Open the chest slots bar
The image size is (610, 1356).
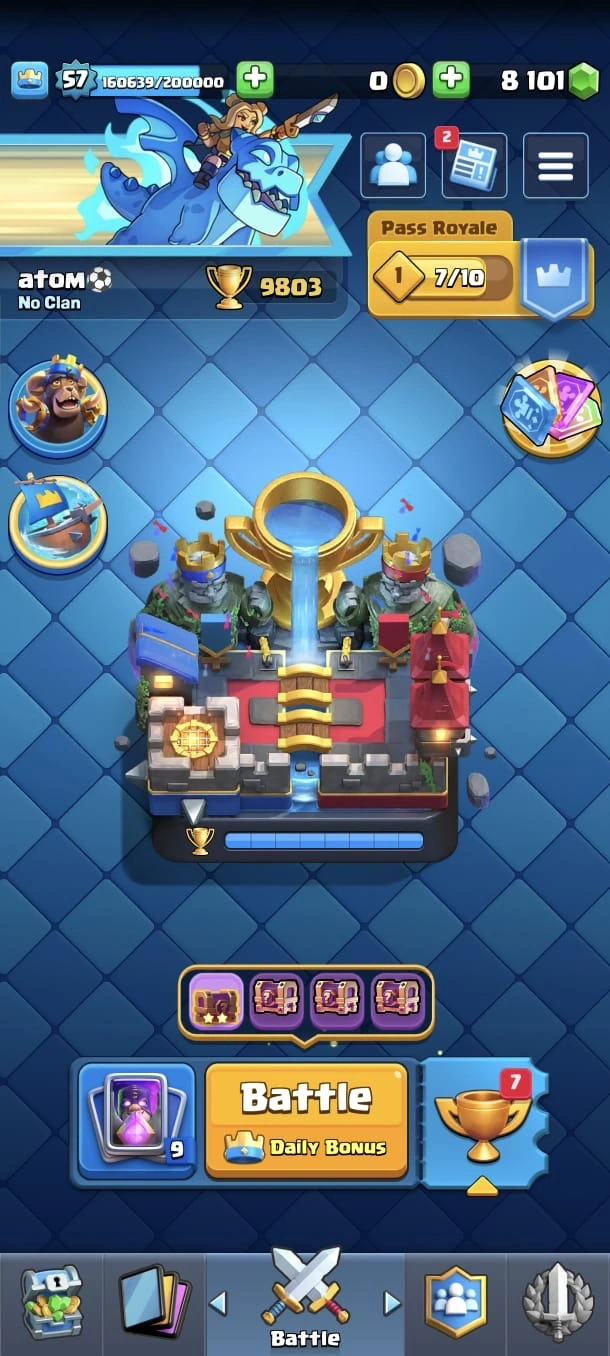(305, 1002)
